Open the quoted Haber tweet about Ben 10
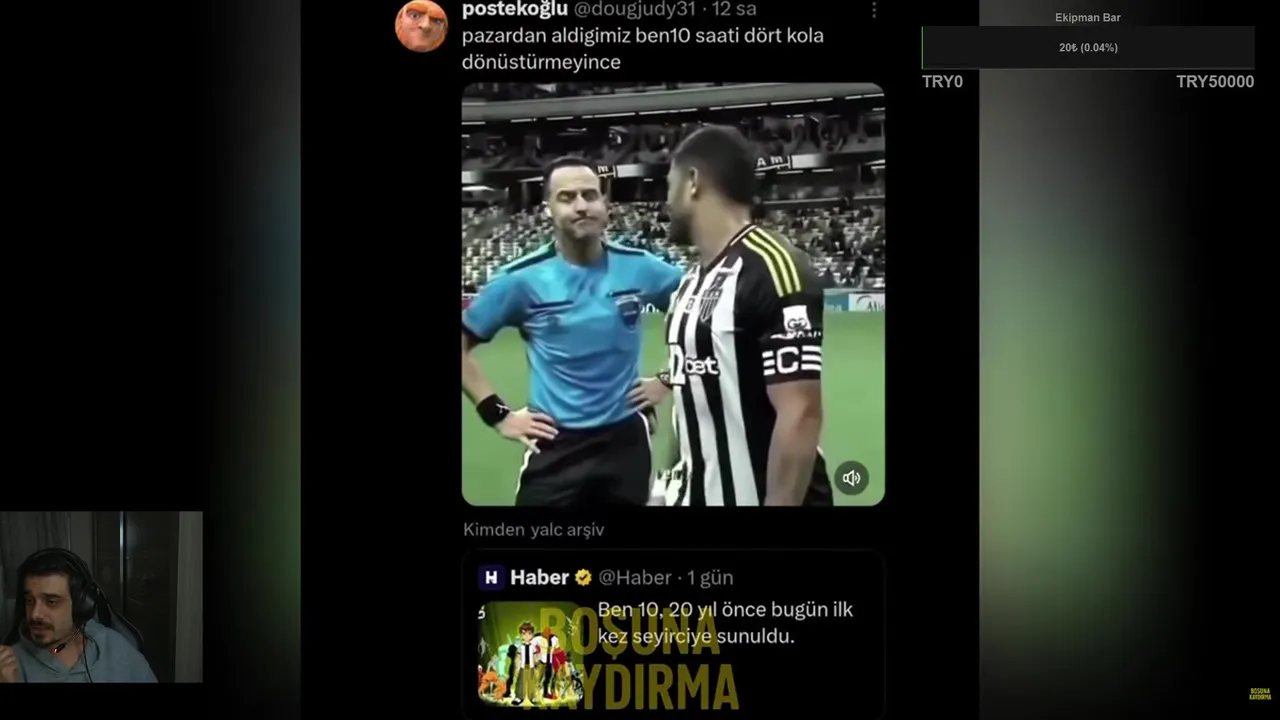Viewport: 1280px width, 720px height. click(x=725, y=623)
